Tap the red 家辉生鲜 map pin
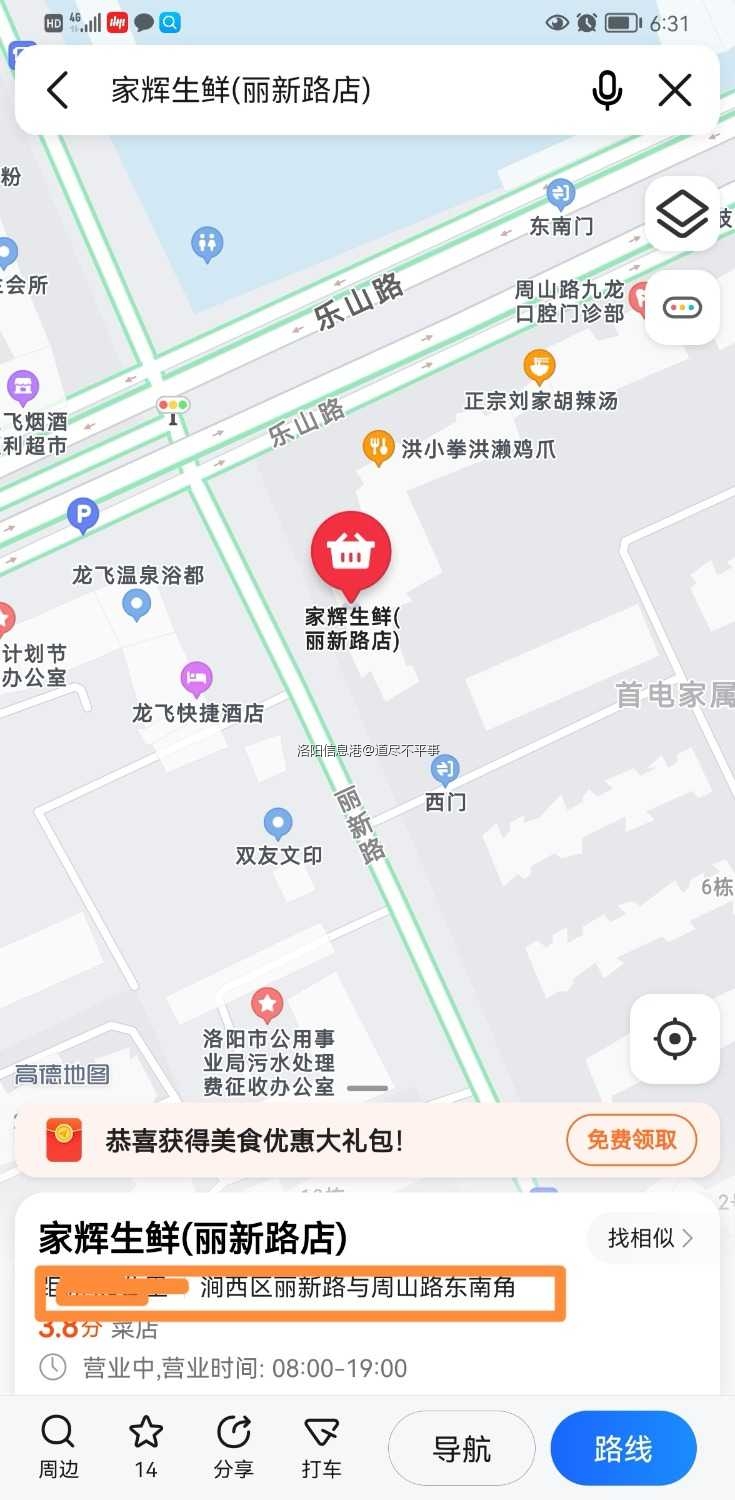The image size is (735, 1500). click(351, 553)
